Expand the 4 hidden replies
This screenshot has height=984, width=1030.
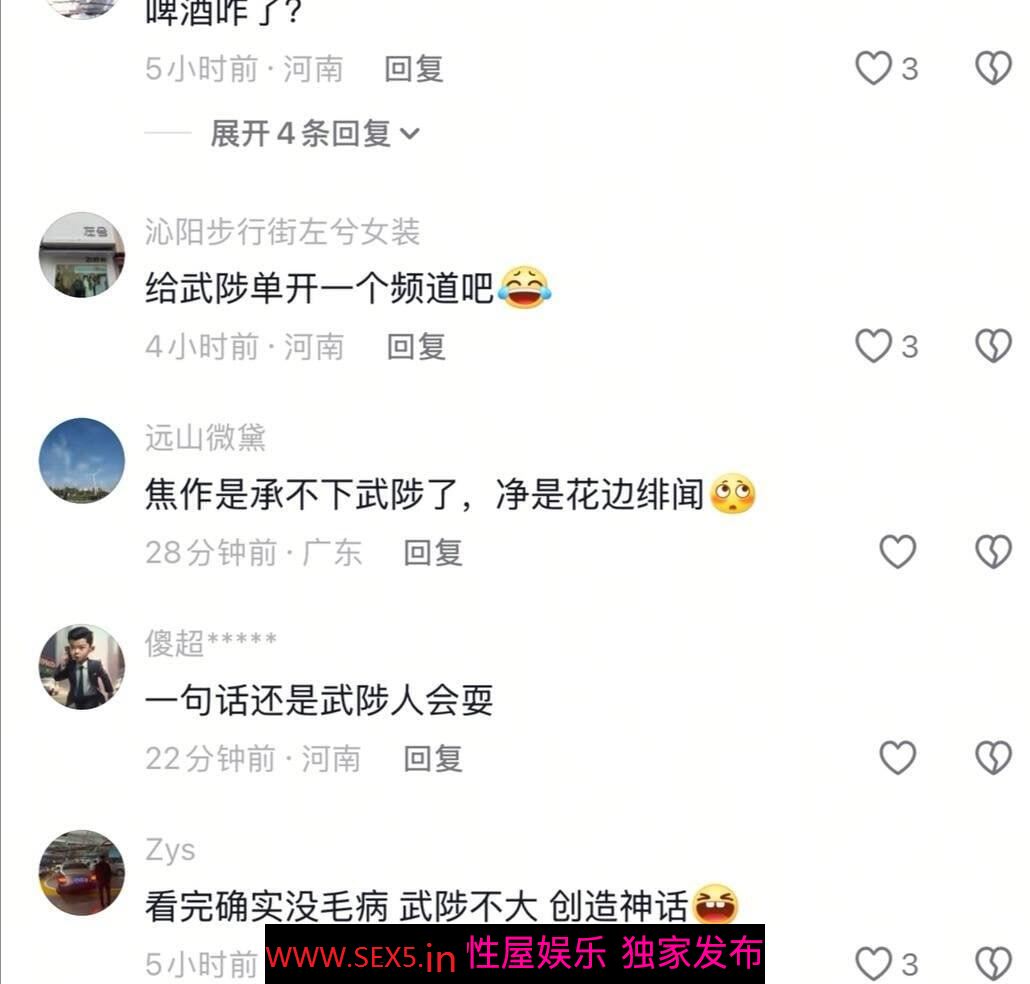313,133
